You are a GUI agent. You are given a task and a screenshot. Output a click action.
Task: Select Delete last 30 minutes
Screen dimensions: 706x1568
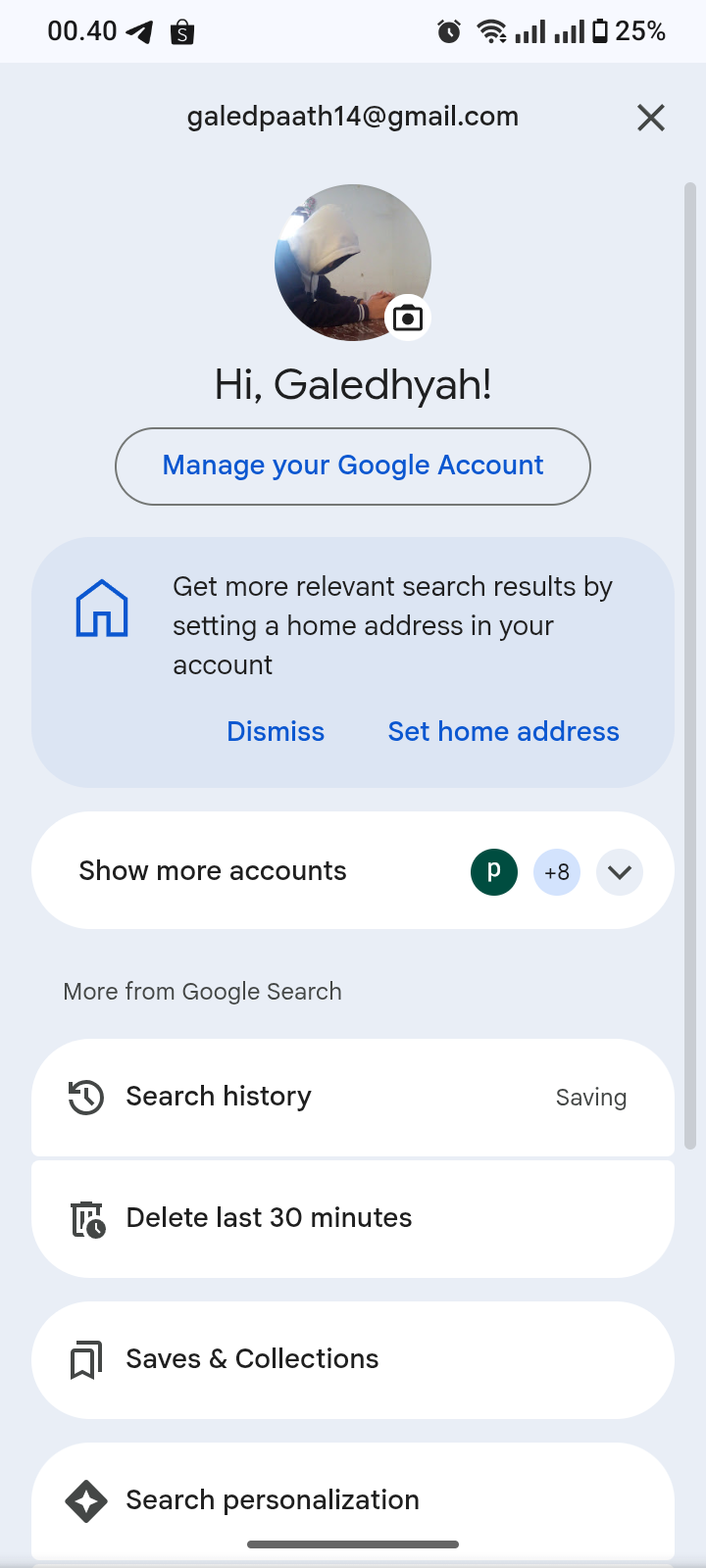tap(353, 1218)
